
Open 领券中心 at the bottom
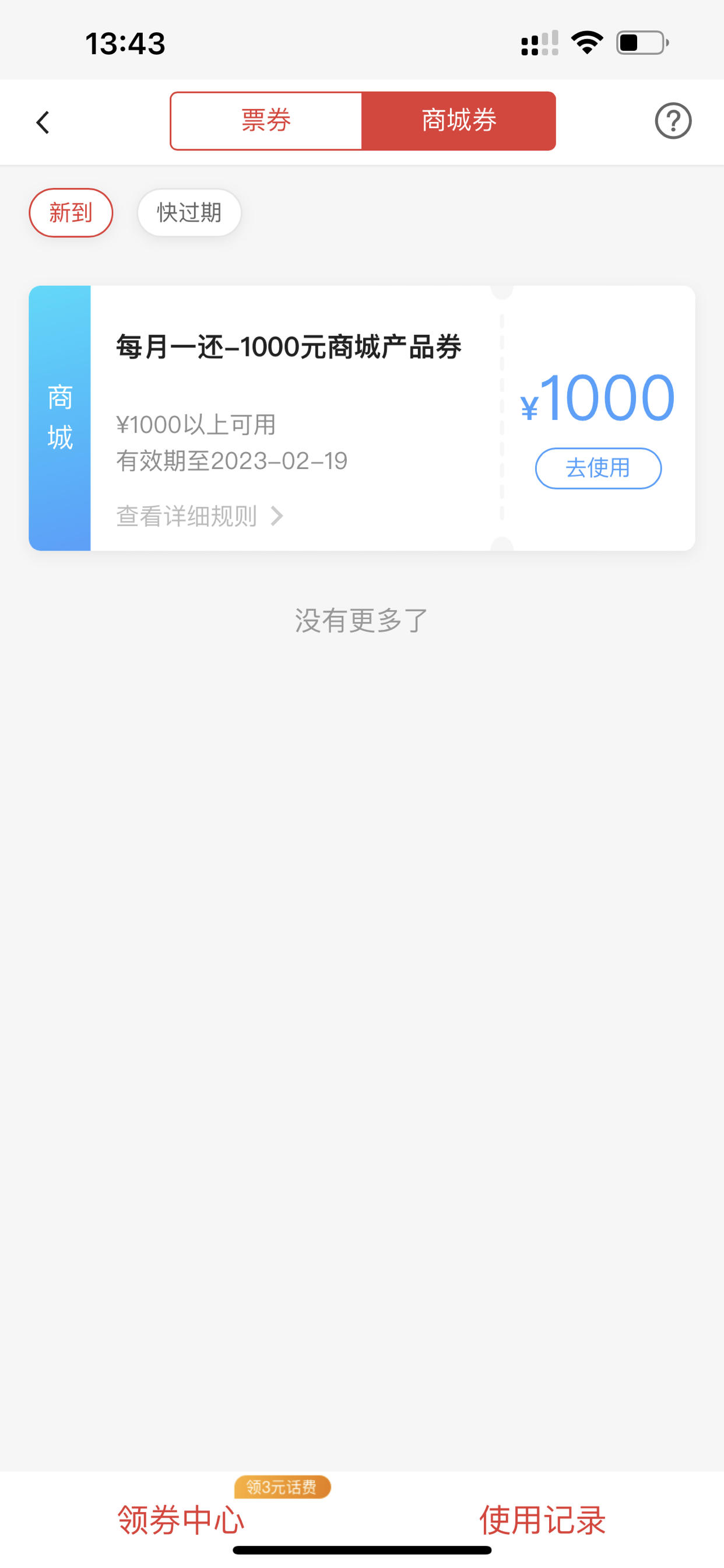(x=181, y=1520)
